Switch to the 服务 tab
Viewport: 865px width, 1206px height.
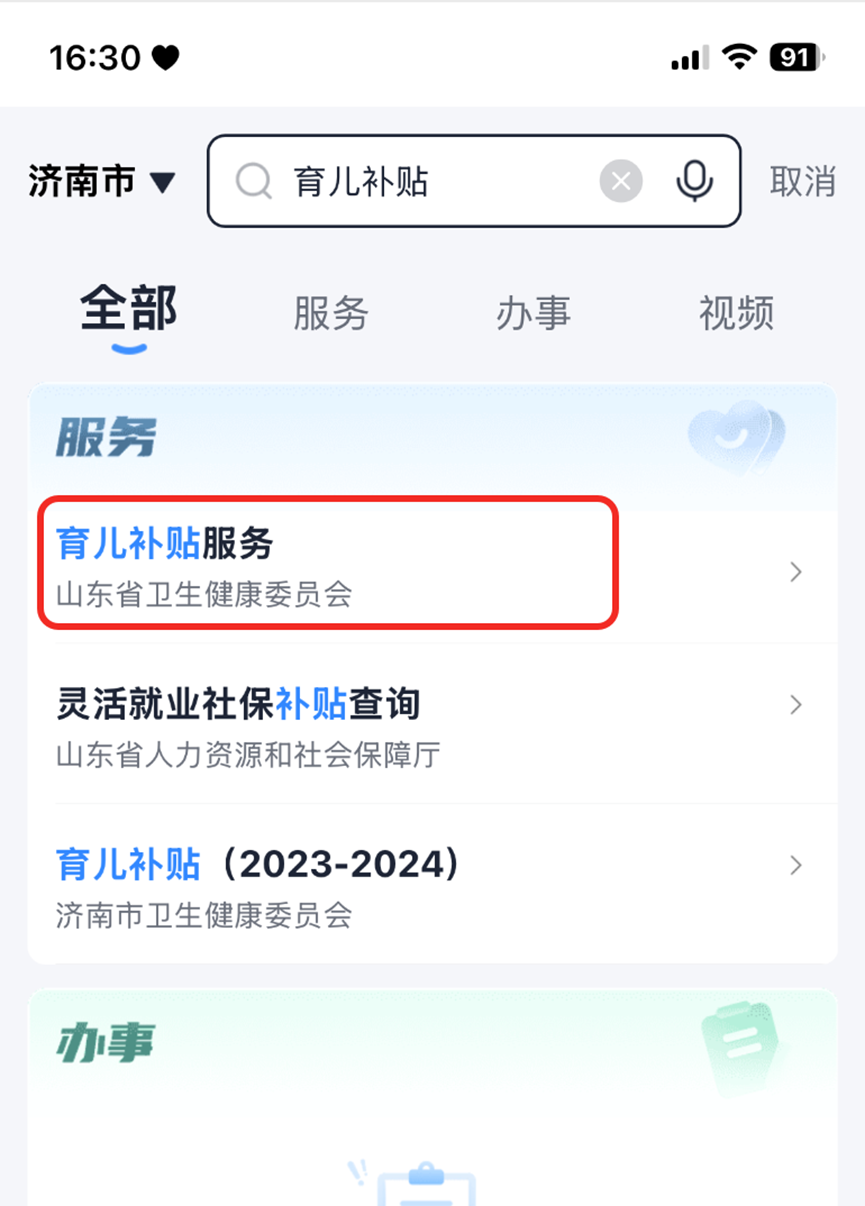pos(331,313)
